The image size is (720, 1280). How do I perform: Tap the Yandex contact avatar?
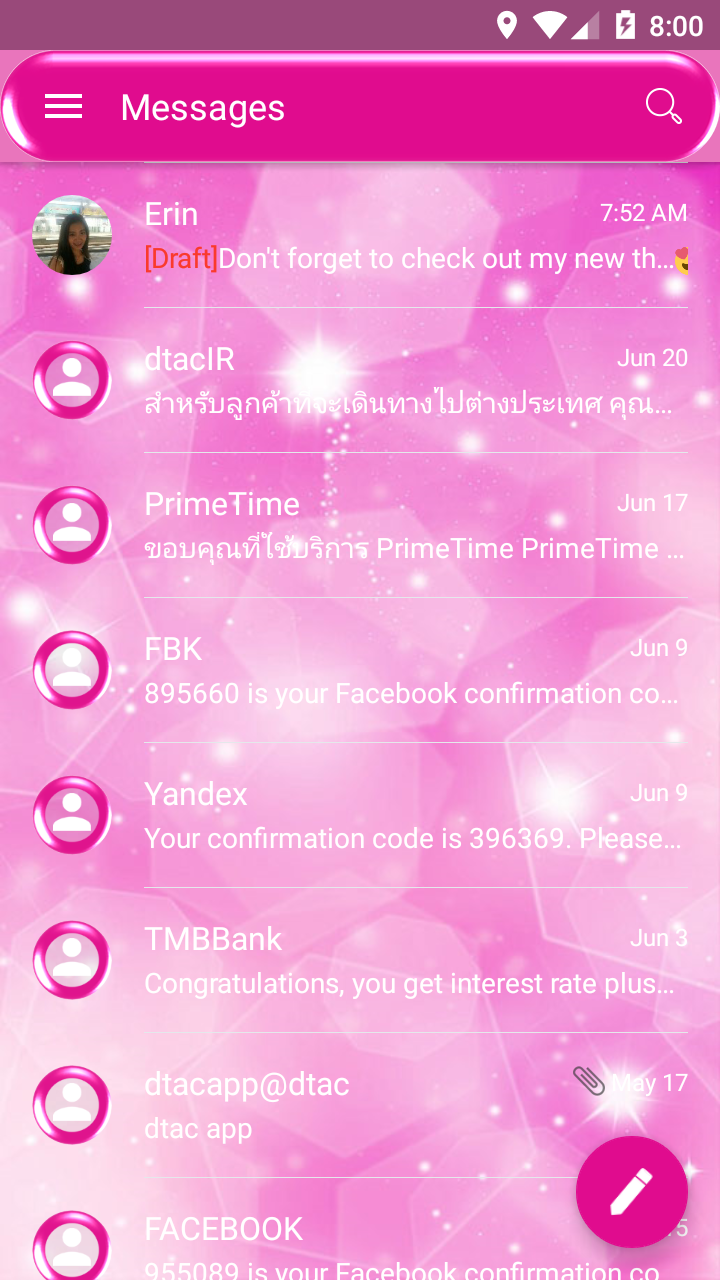pyautogui.click(x=71, y=814)
